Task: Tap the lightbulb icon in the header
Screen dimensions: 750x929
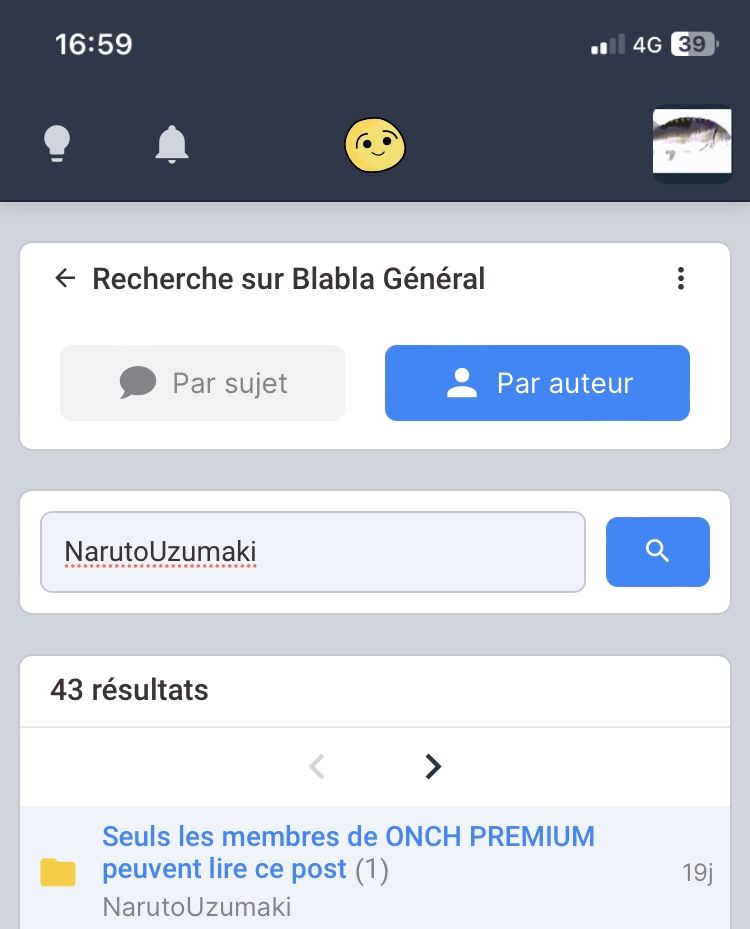Action: (57, 143)
